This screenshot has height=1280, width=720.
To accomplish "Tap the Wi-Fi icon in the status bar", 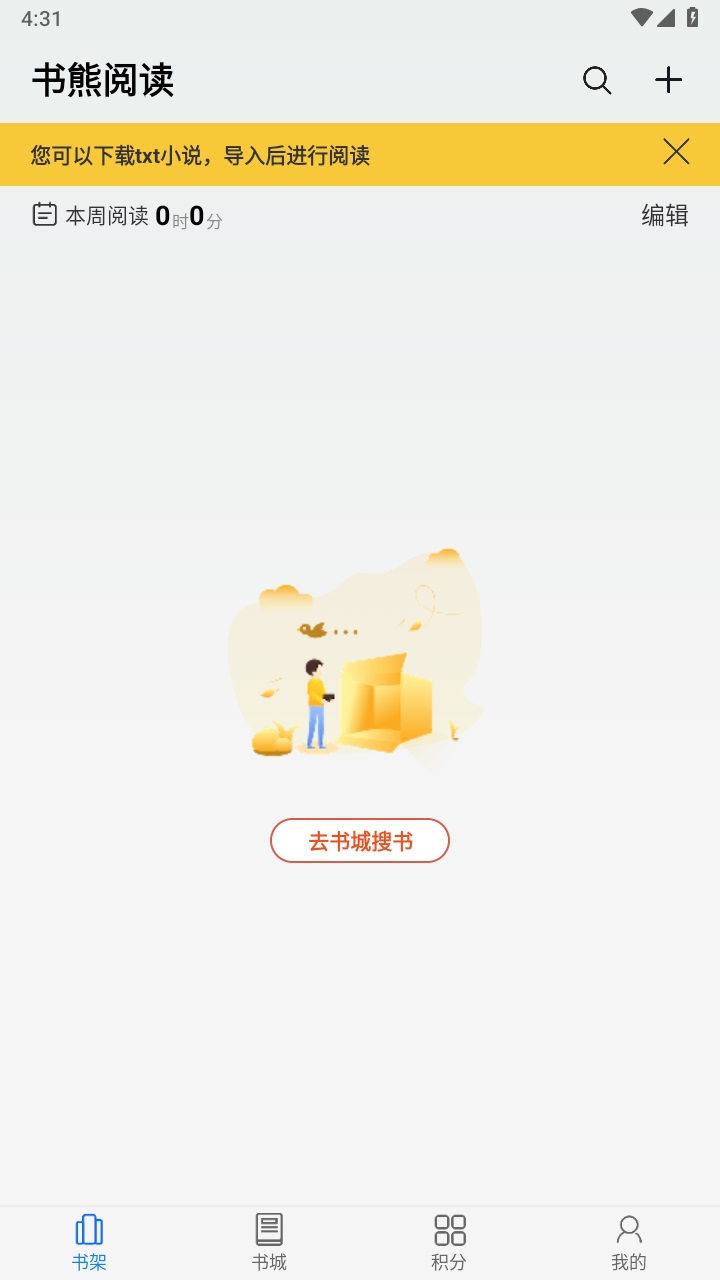I will pyautogui.click(x=644, y=17).
